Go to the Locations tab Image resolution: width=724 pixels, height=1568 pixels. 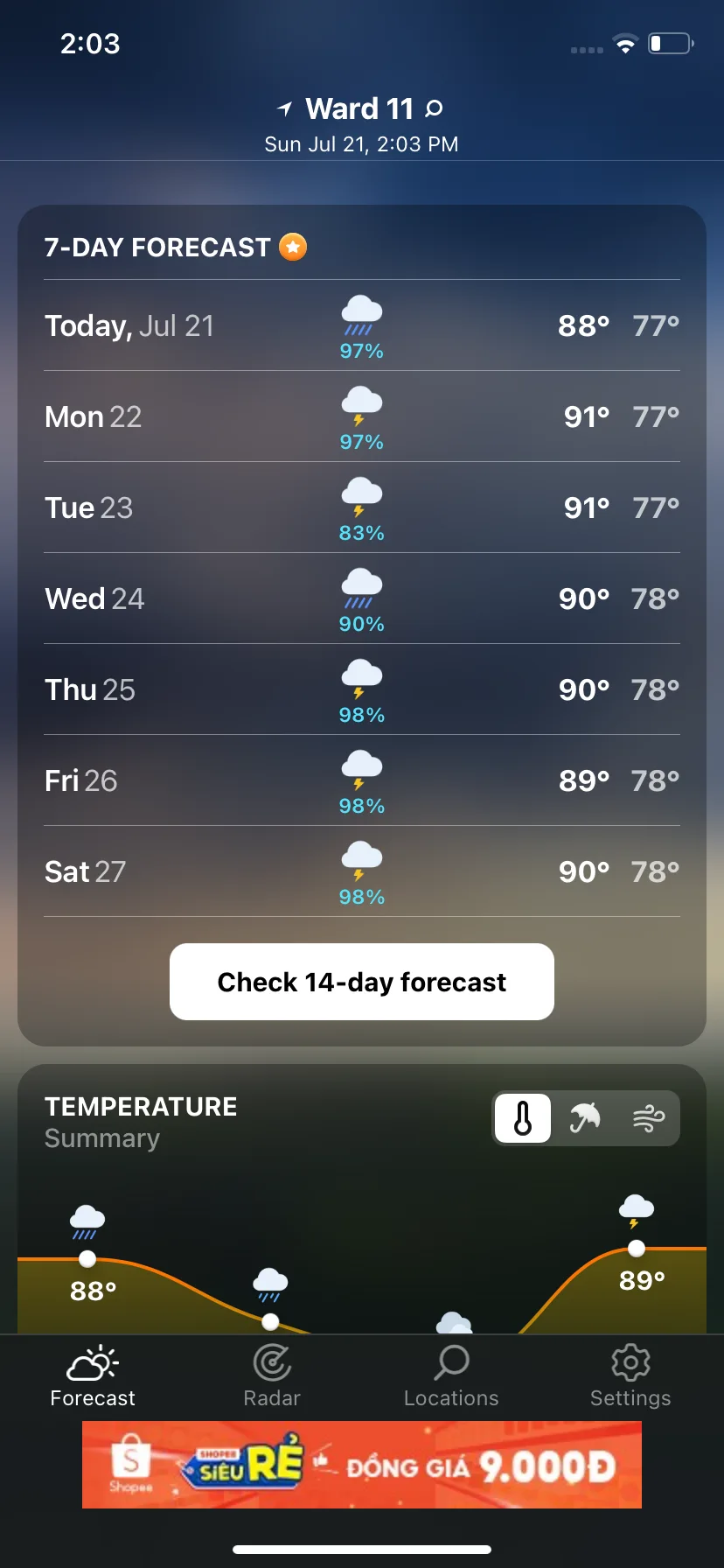[451, 1375]
